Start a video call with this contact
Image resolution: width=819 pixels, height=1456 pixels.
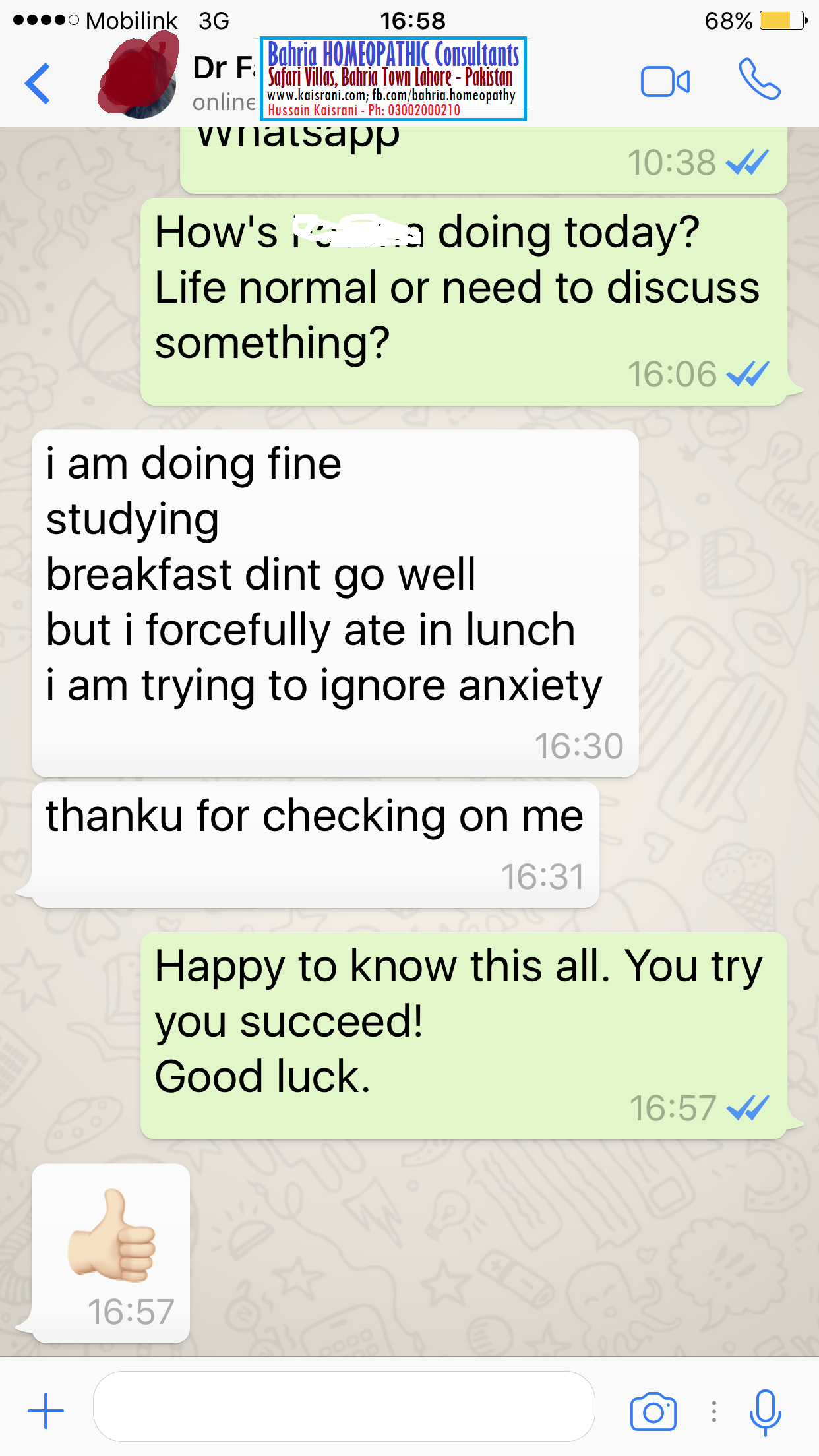pyautogui.click(x=665, y=82)
